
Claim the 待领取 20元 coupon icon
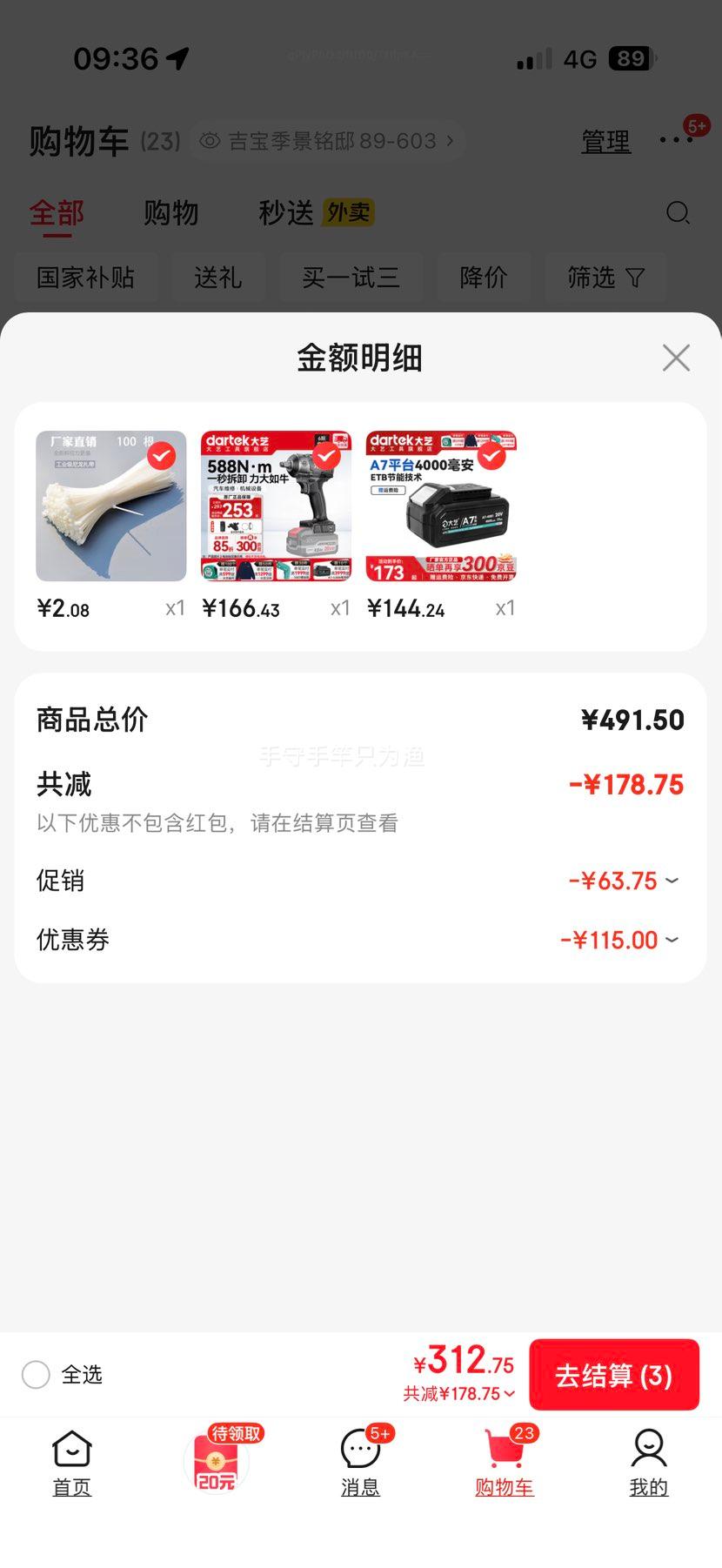[216, 1462]
